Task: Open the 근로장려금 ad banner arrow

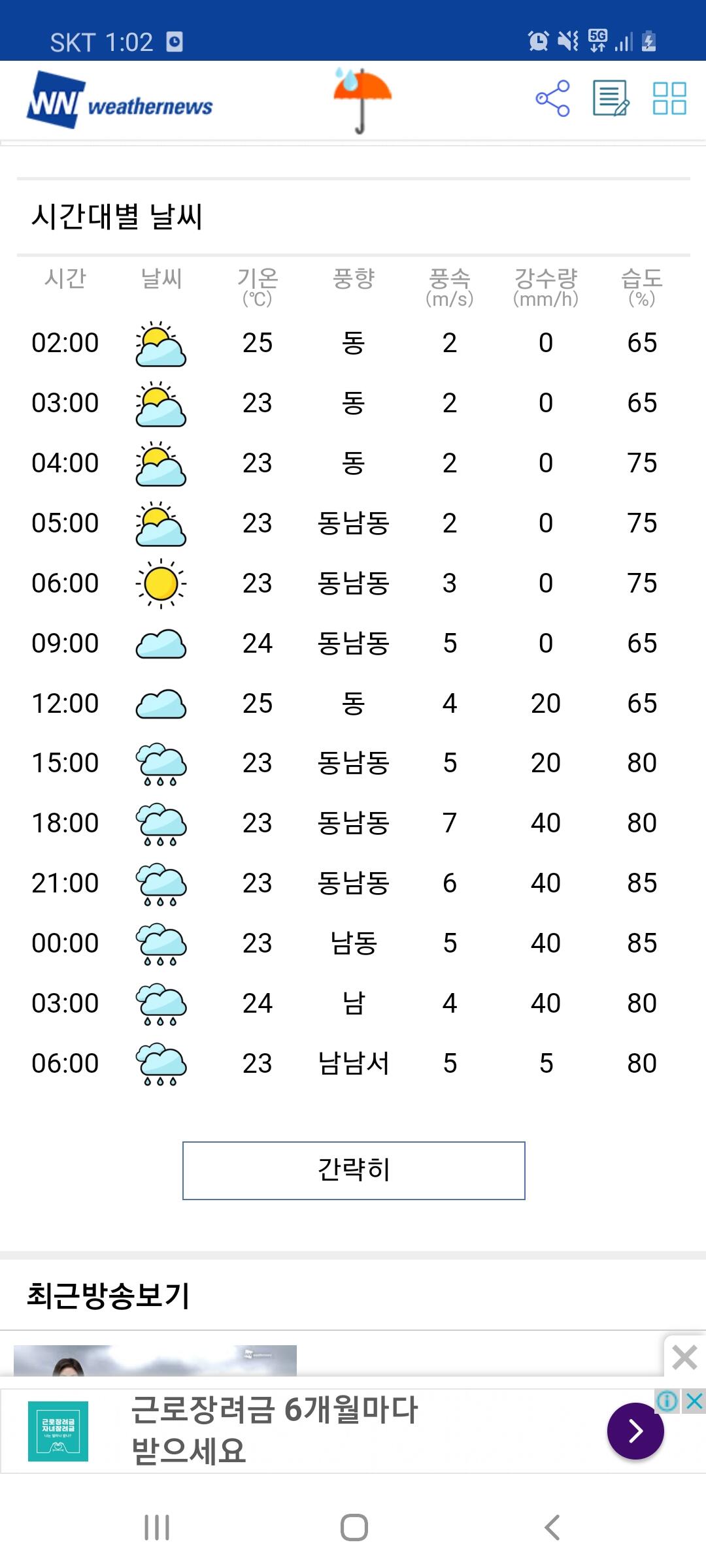Action: pos(635,1431)
